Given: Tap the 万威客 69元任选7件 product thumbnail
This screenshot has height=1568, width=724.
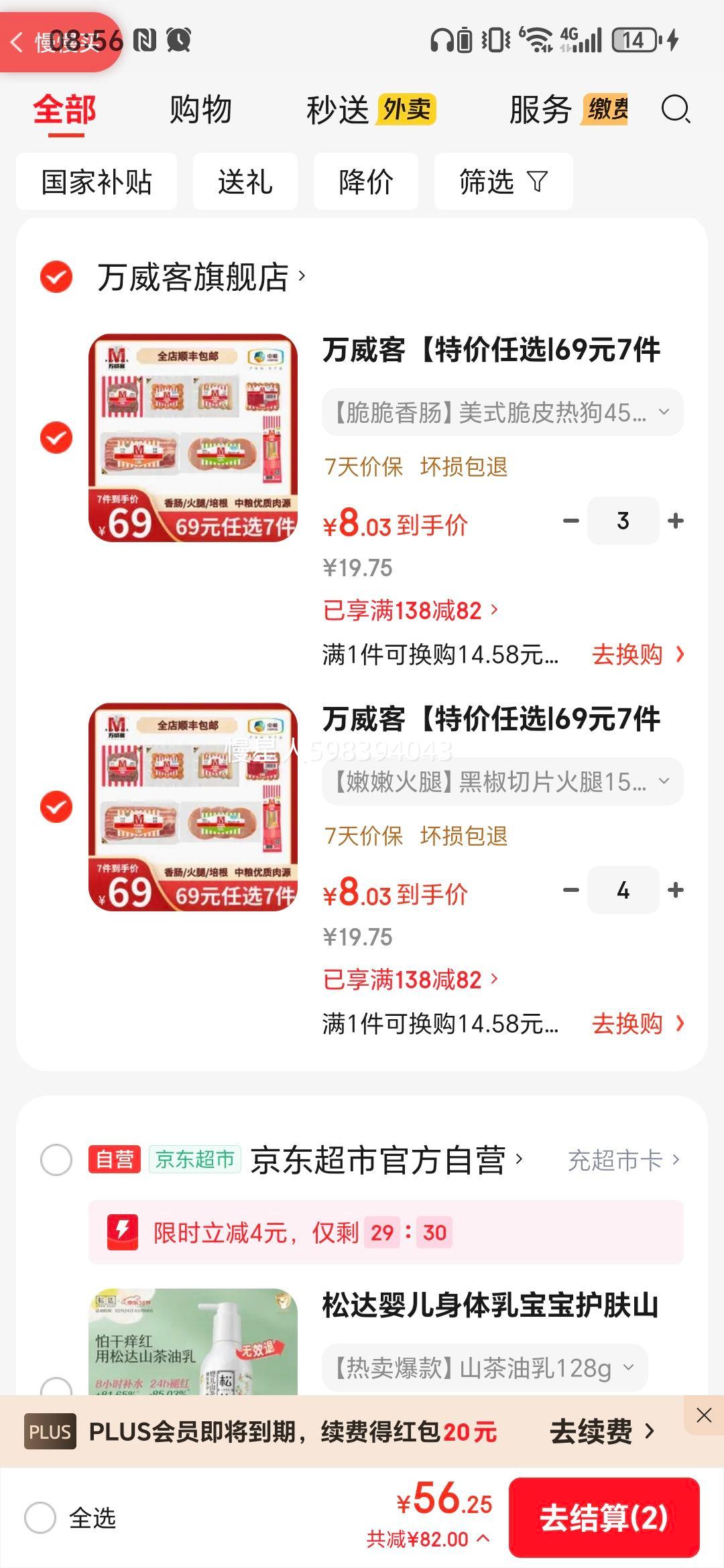Looking at the screenshot, I should (x=194, y=439).
